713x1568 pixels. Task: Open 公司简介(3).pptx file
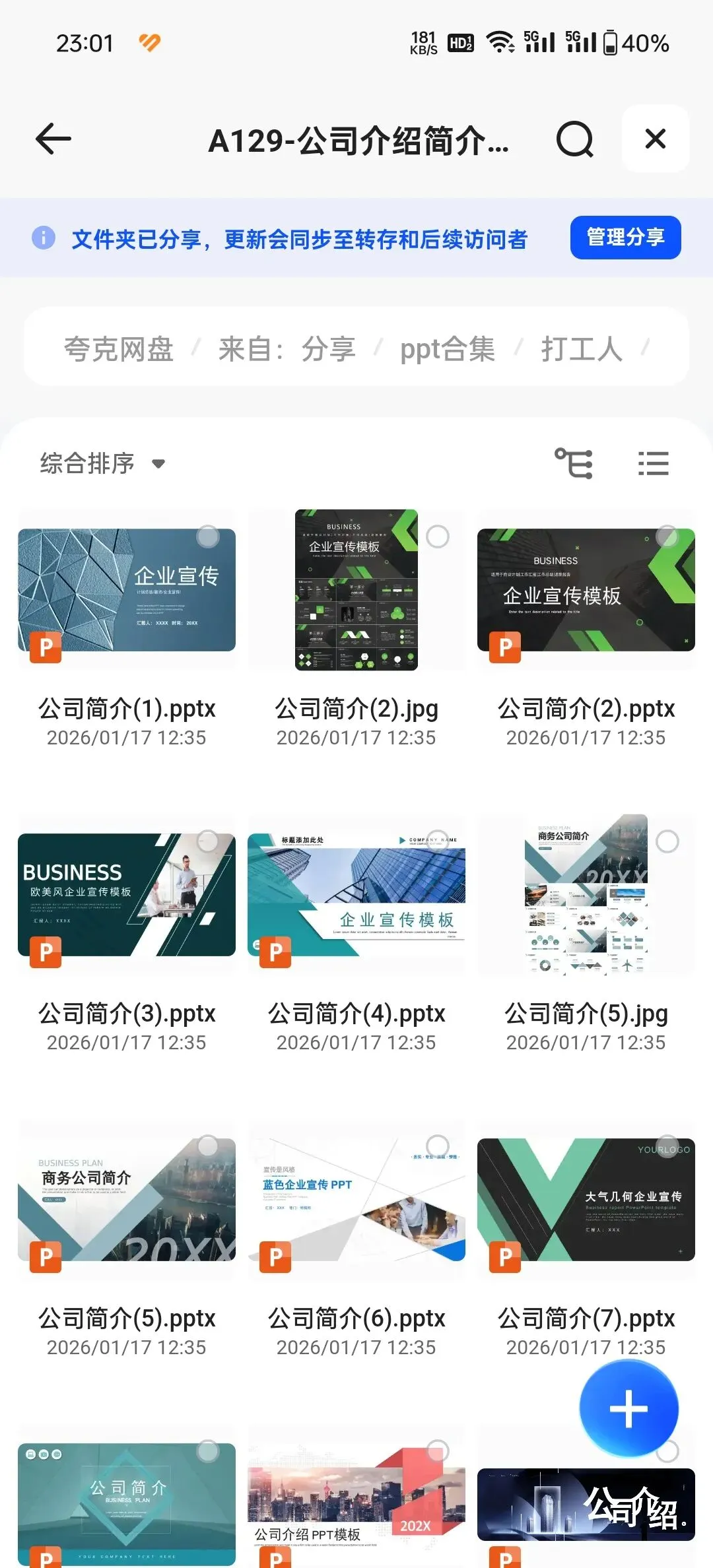click(127, 895)
